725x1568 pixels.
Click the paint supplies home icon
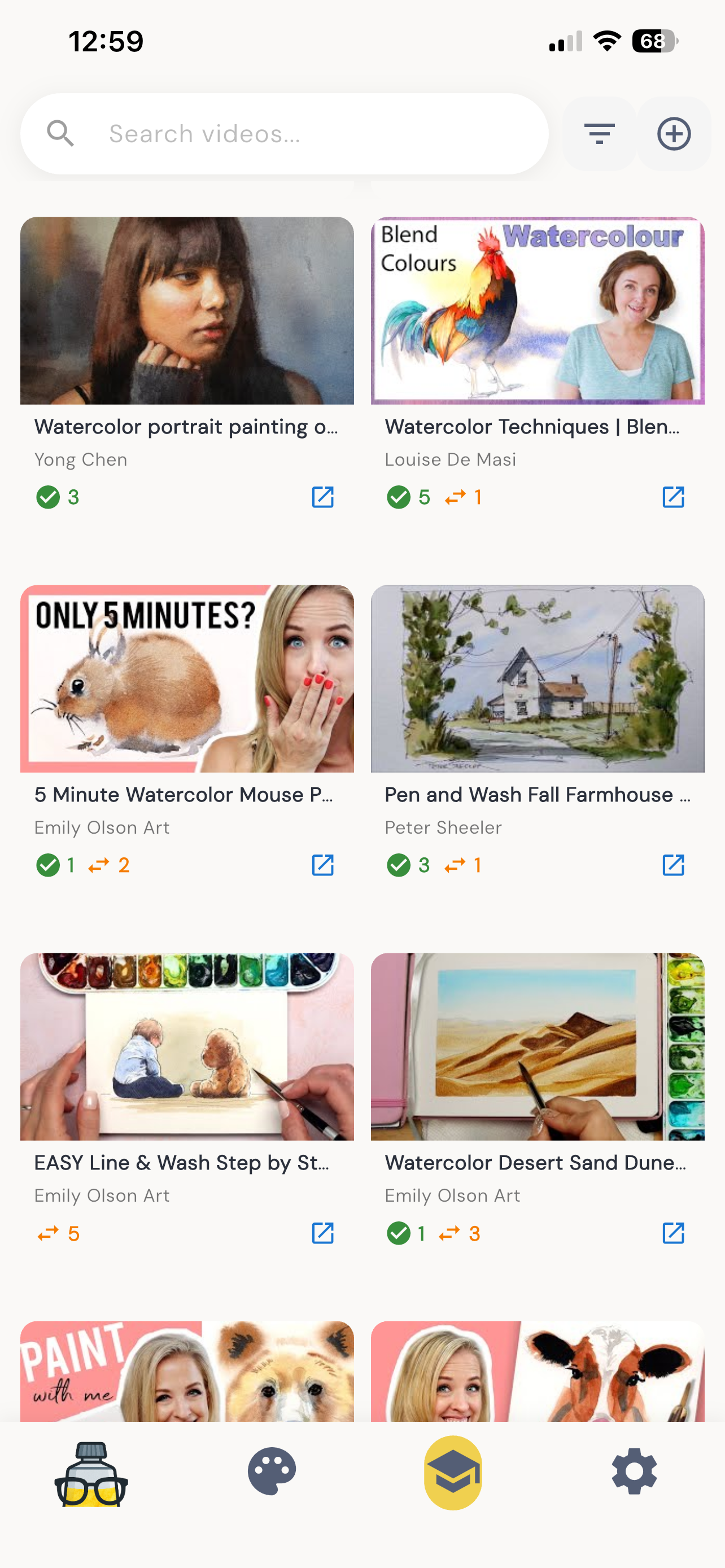[90, 1473]
